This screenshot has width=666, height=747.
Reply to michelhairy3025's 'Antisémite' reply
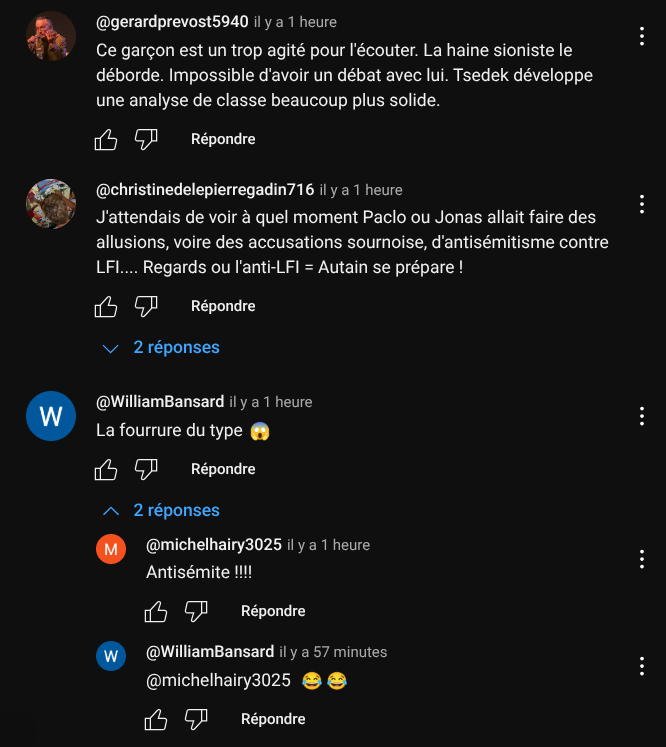pyautogui.click(x=273, y=611)
